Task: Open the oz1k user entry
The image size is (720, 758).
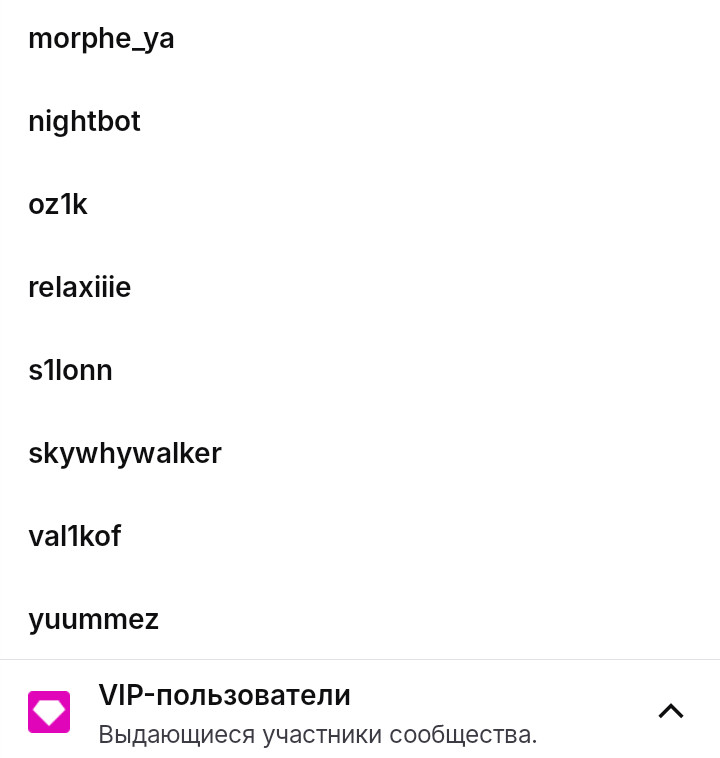Action: (58, 205)
